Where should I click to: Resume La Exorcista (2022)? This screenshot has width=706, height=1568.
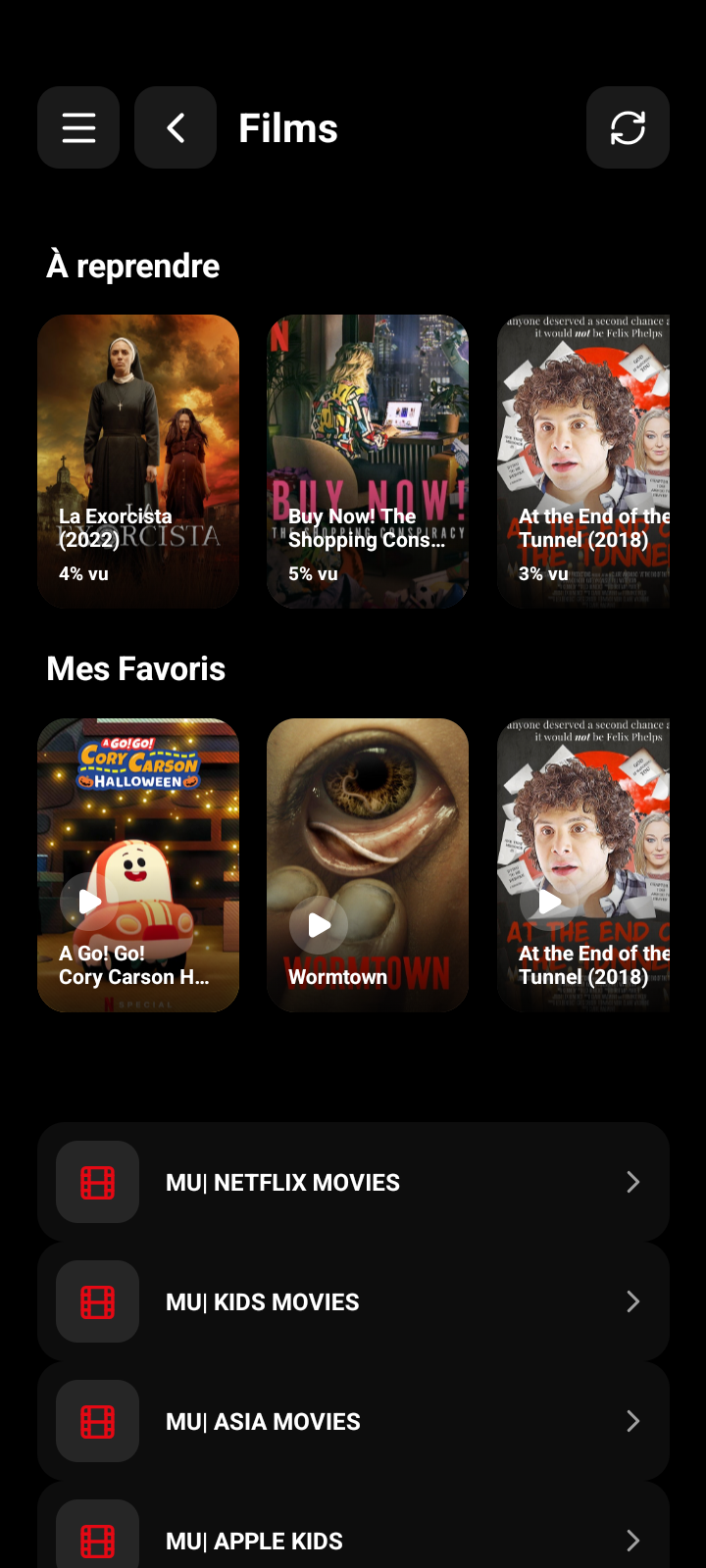[x=138, y=462]
